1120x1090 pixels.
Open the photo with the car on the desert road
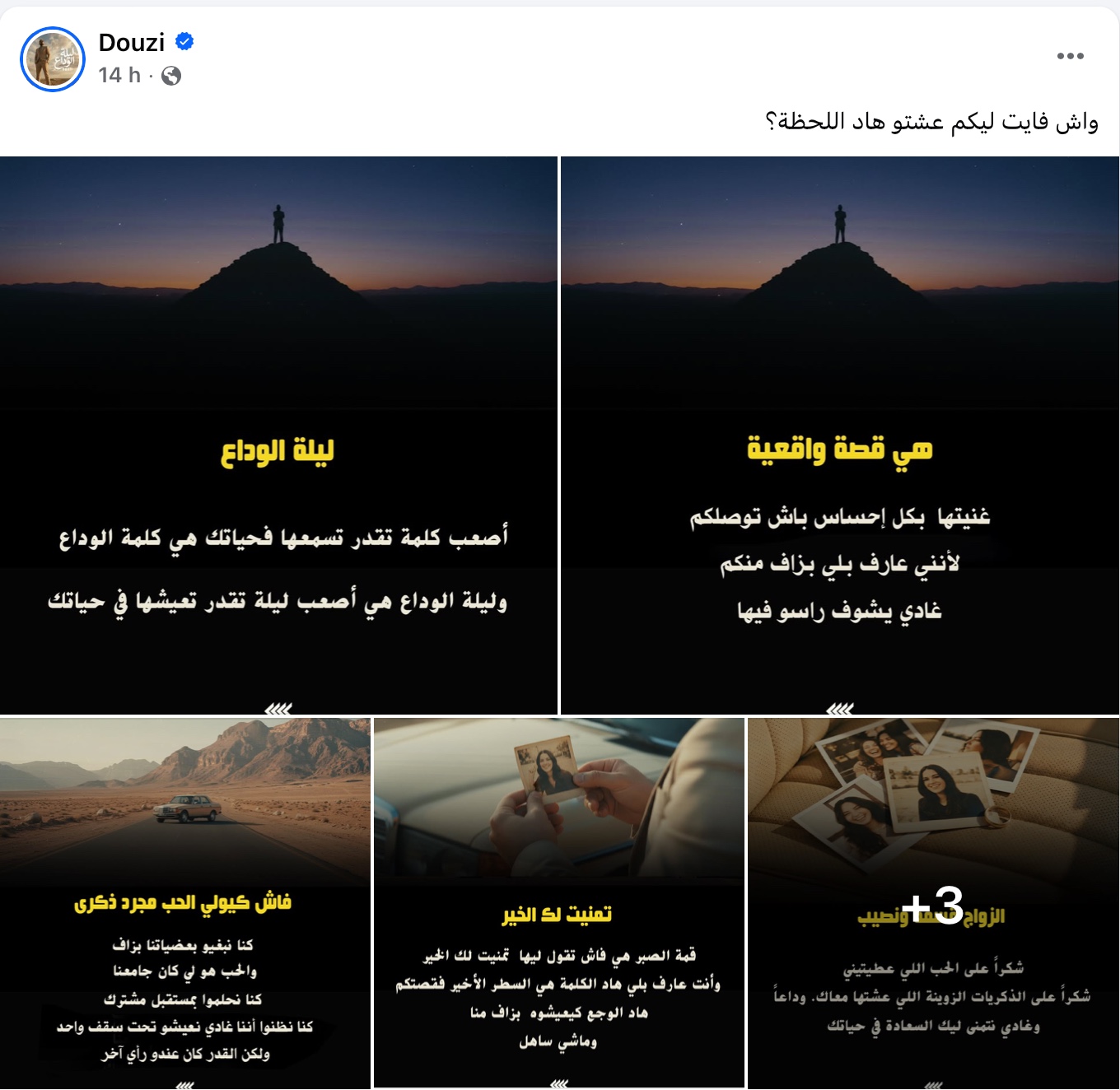[185, 903]
